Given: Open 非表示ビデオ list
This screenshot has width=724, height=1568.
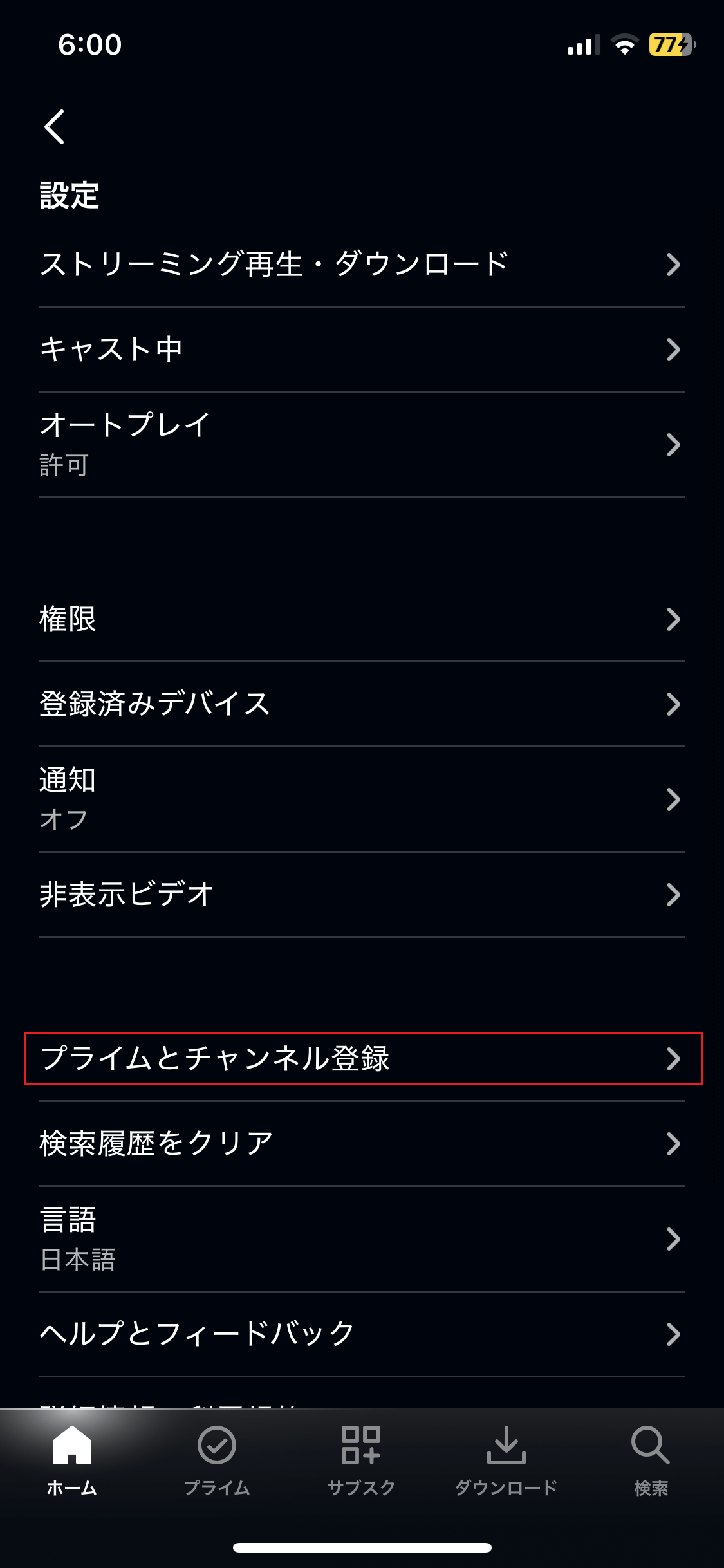Looking at the screenshot, I should [x=362, y=895].
